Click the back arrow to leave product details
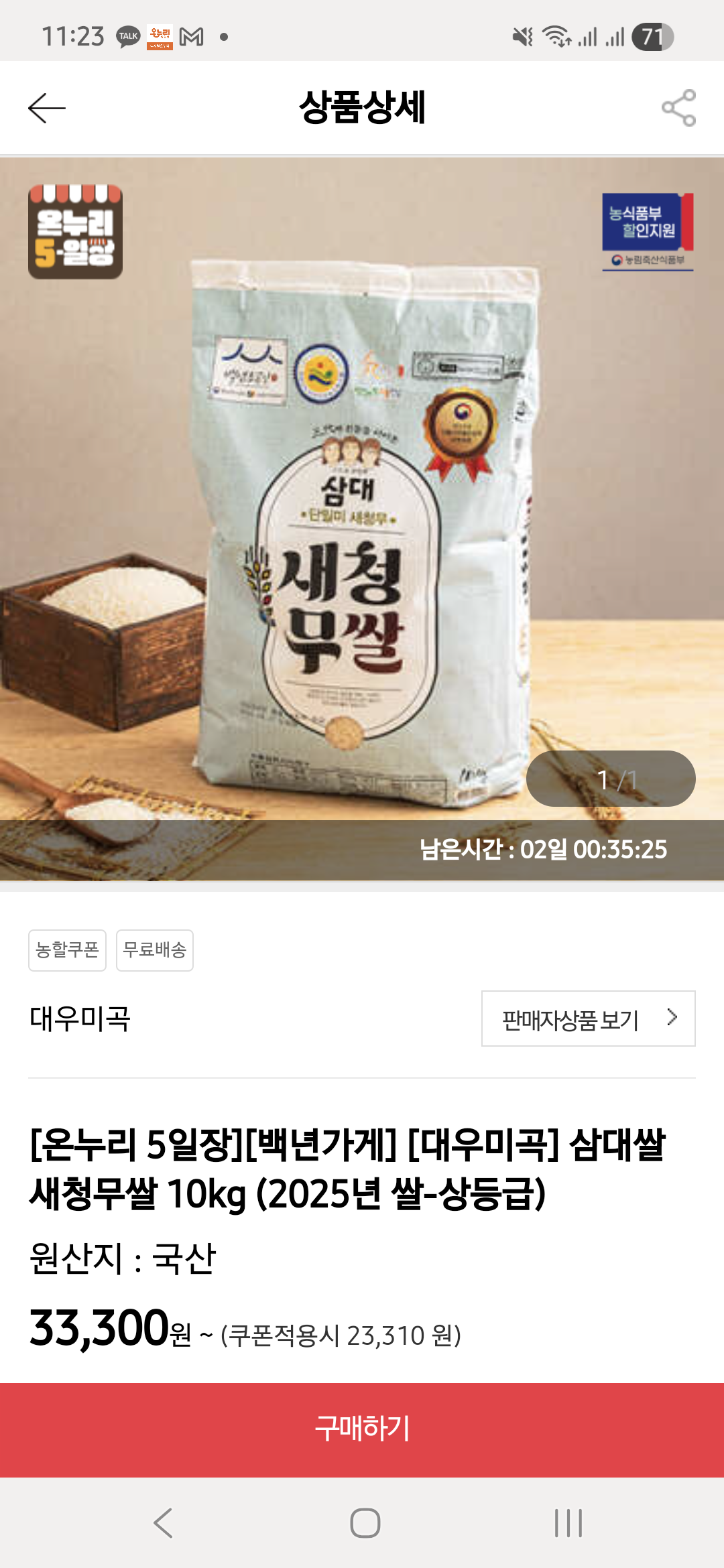 [48, 107]
